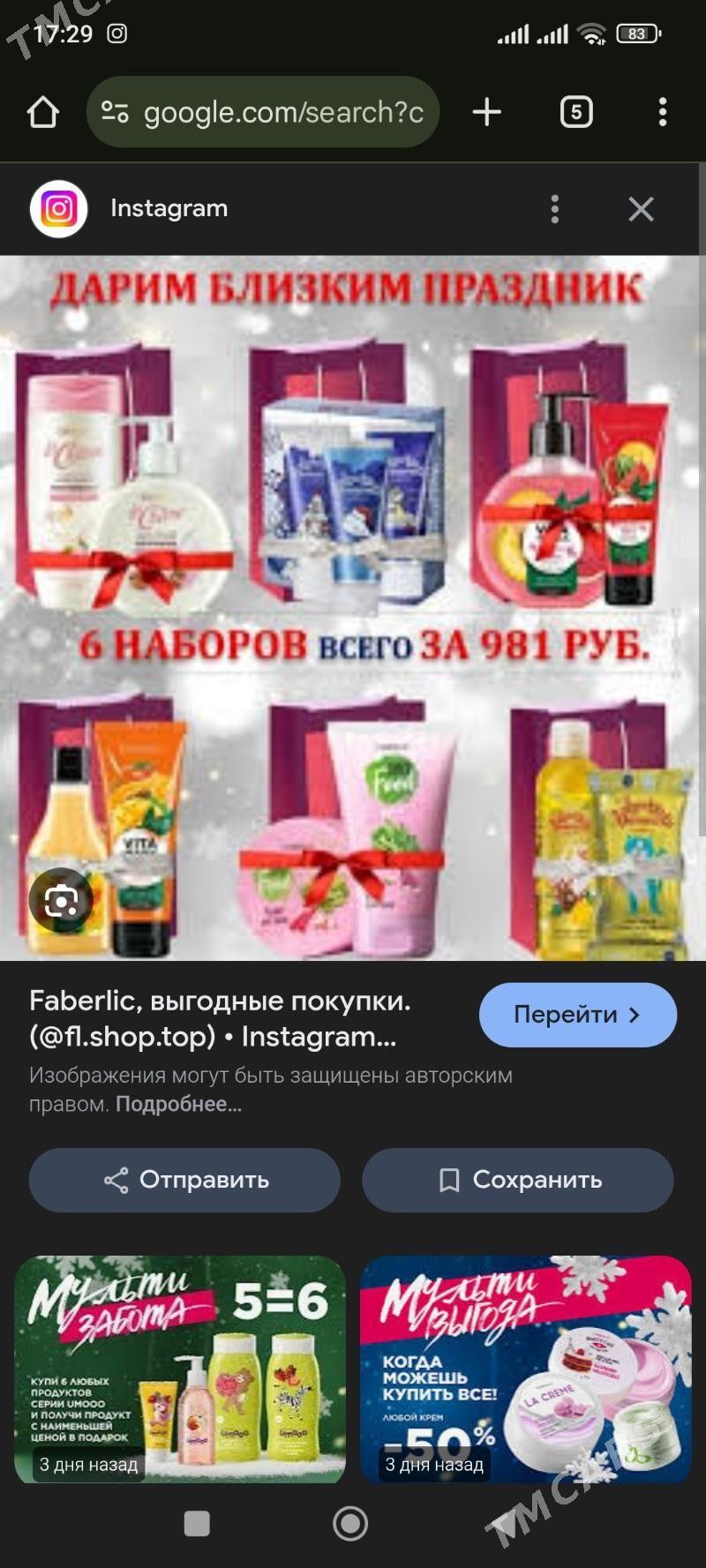
Task: Open a new browser tab
Action: (486, 112)
